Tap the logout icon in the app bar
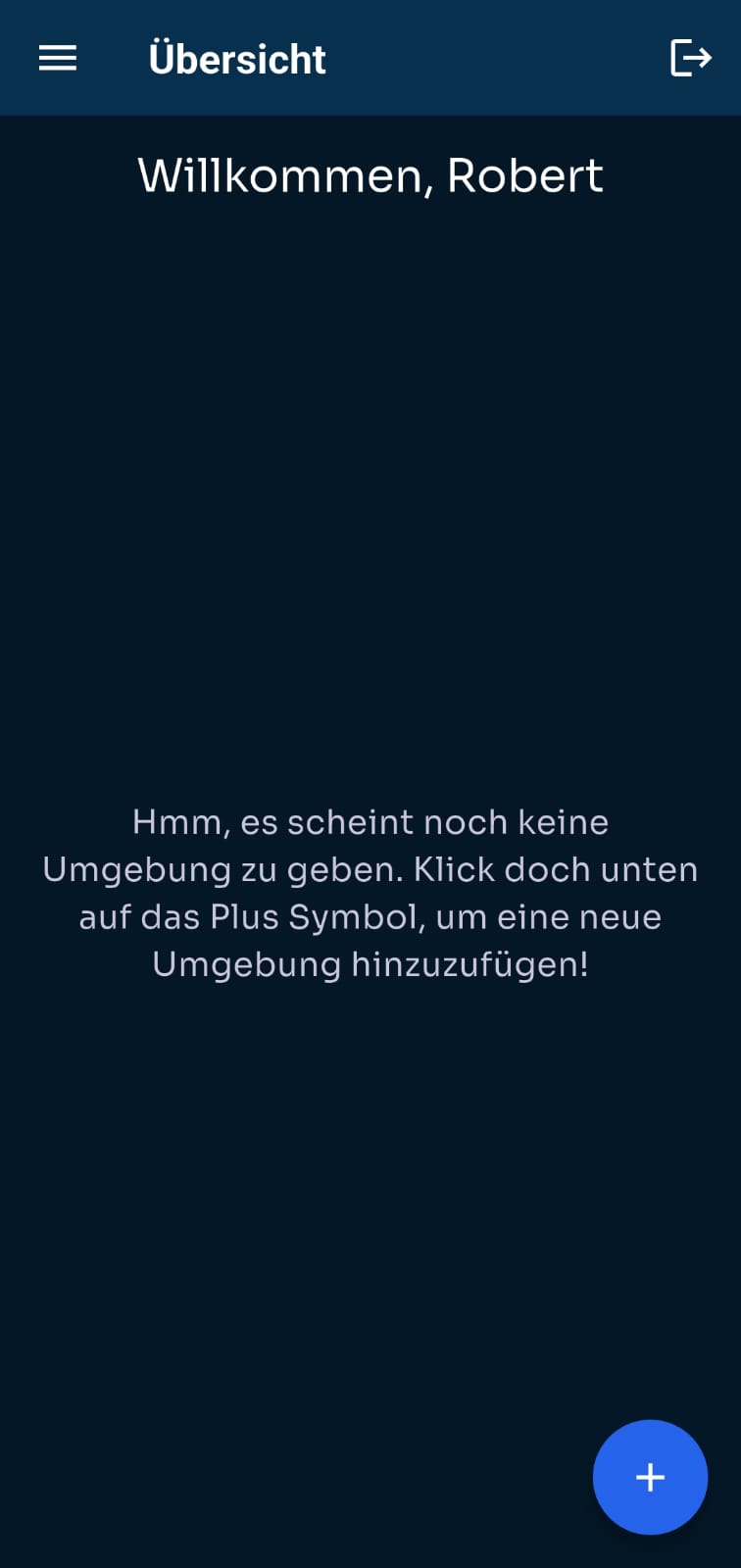741x1568 pixels. pyautogui.click(x=690, y=58)
